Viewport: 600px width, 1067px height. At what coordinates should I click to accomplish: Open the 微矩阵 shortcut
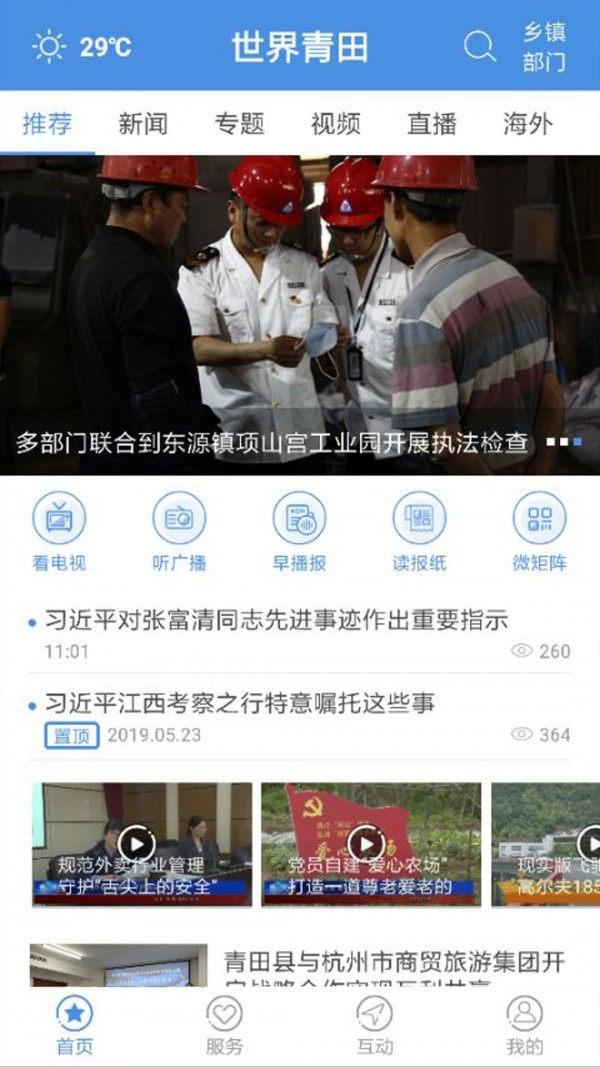(539, 532)
